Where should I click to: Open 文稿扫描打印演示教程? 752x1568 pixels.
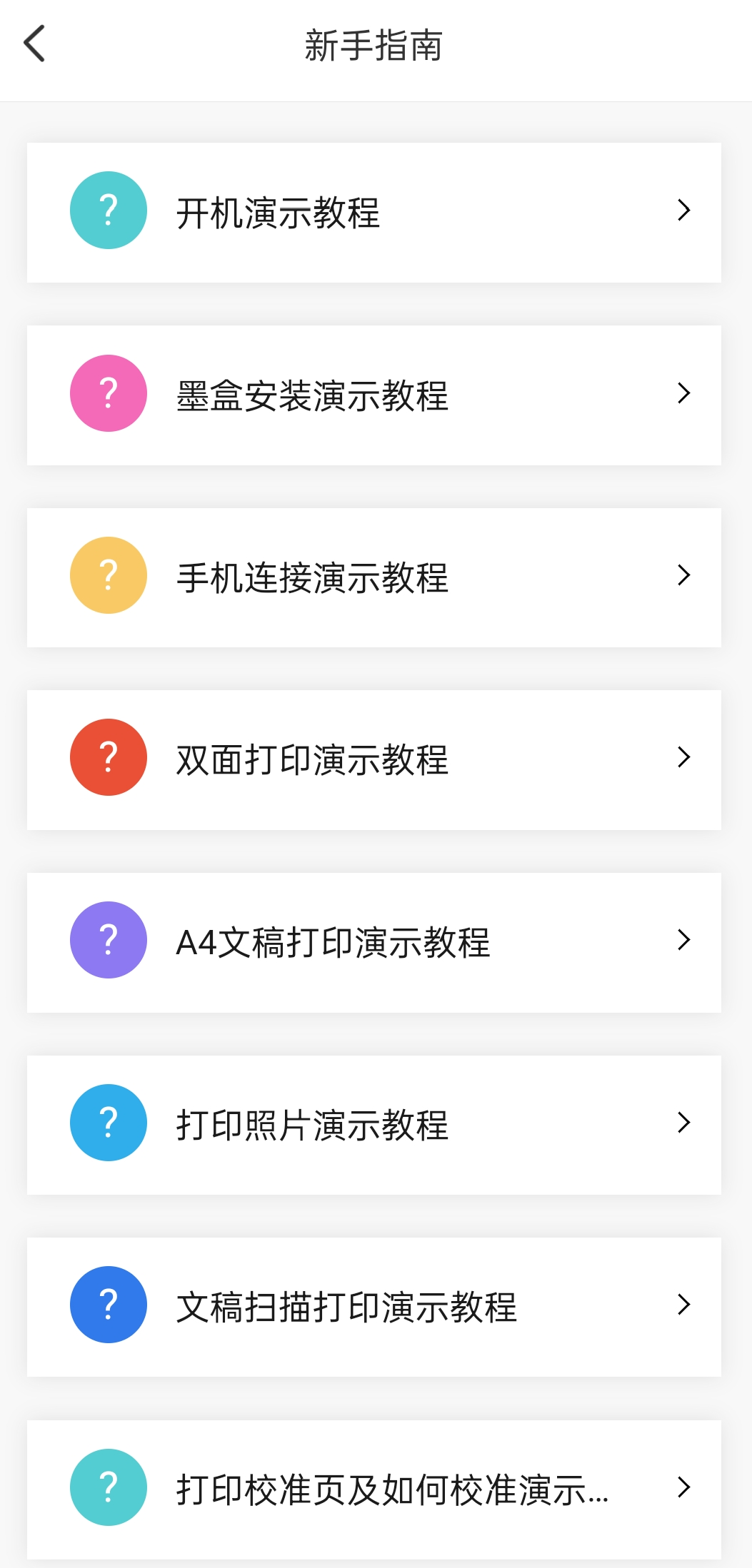pos(374,1307)
